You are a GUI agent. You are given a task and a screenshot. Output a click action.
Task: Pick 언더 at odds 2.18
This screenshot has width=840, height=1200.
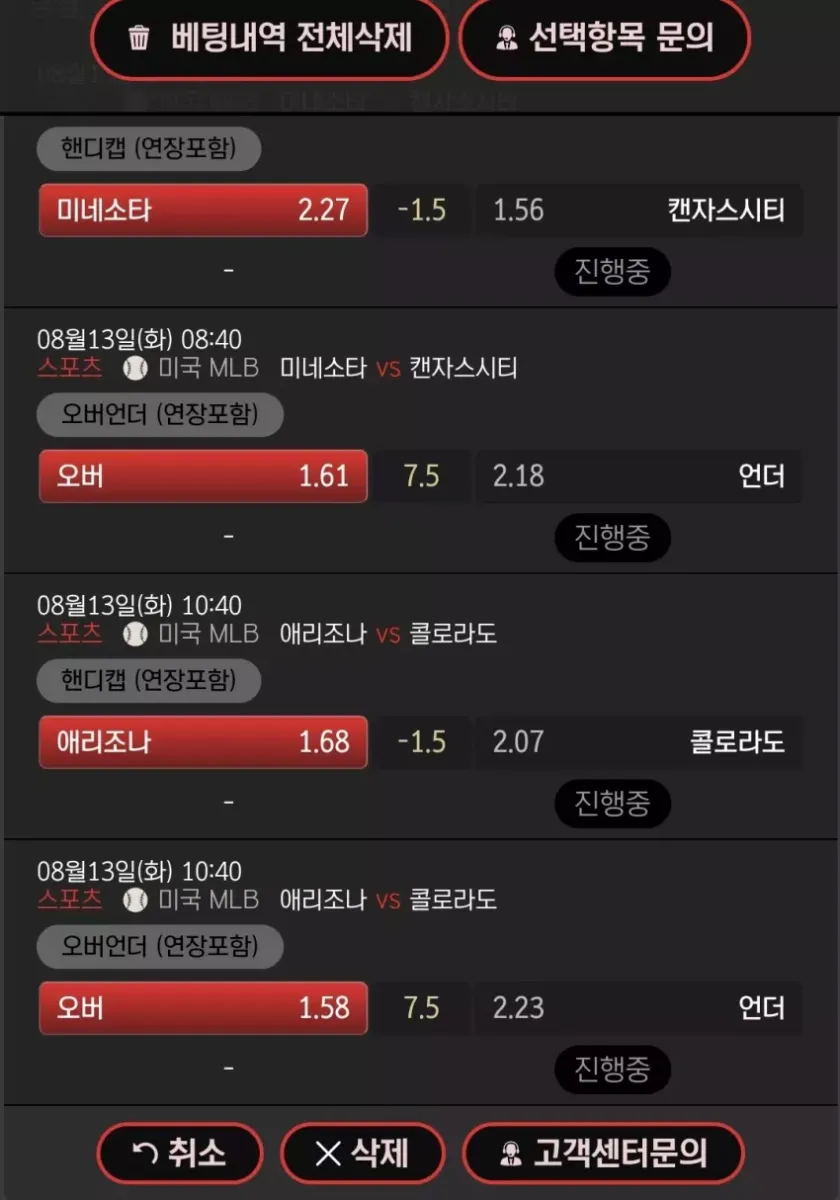tap(638, 476)
